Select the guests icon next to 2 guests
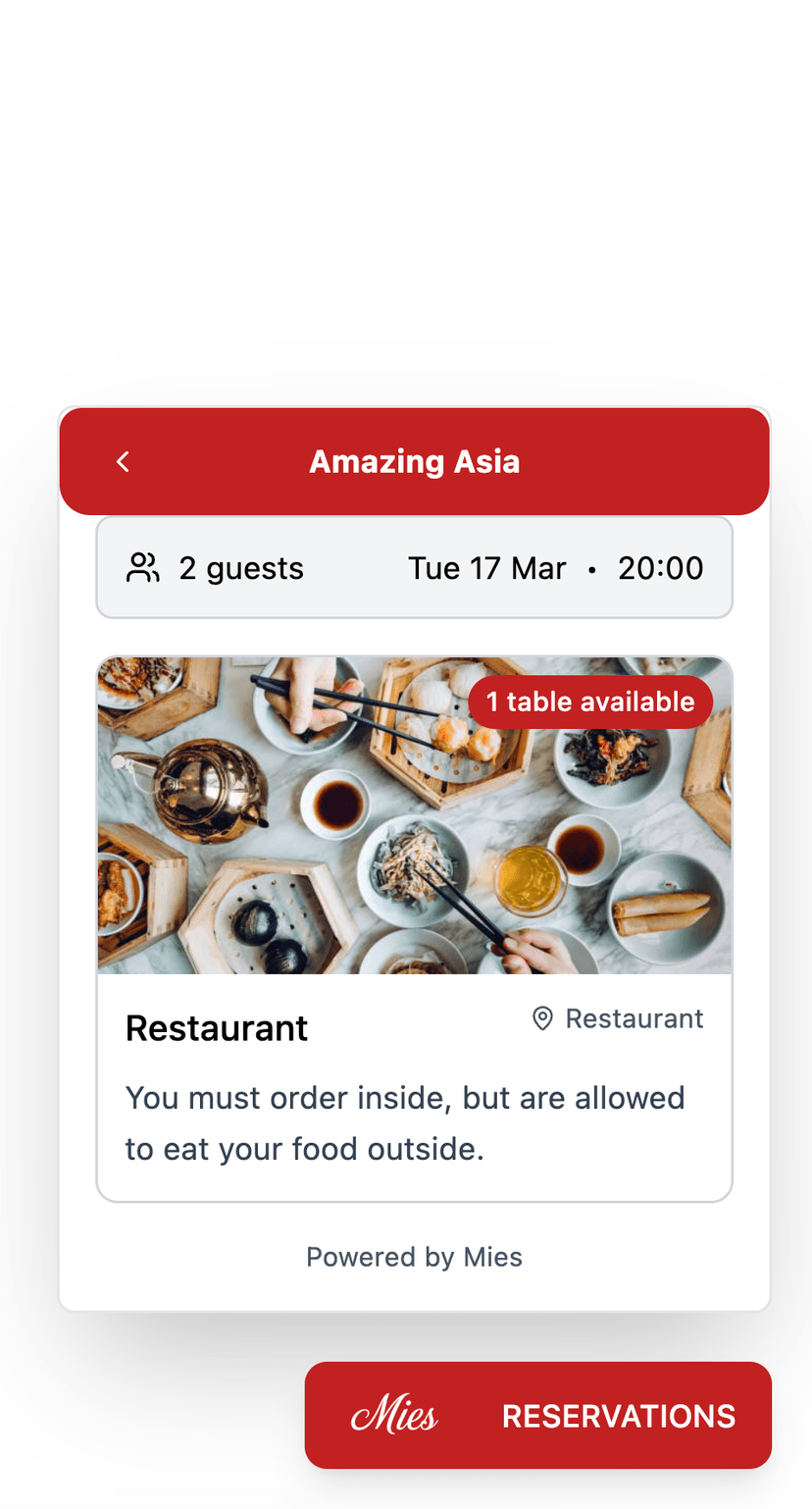The height and width of the screenshot is (1509, 812). 144,567
